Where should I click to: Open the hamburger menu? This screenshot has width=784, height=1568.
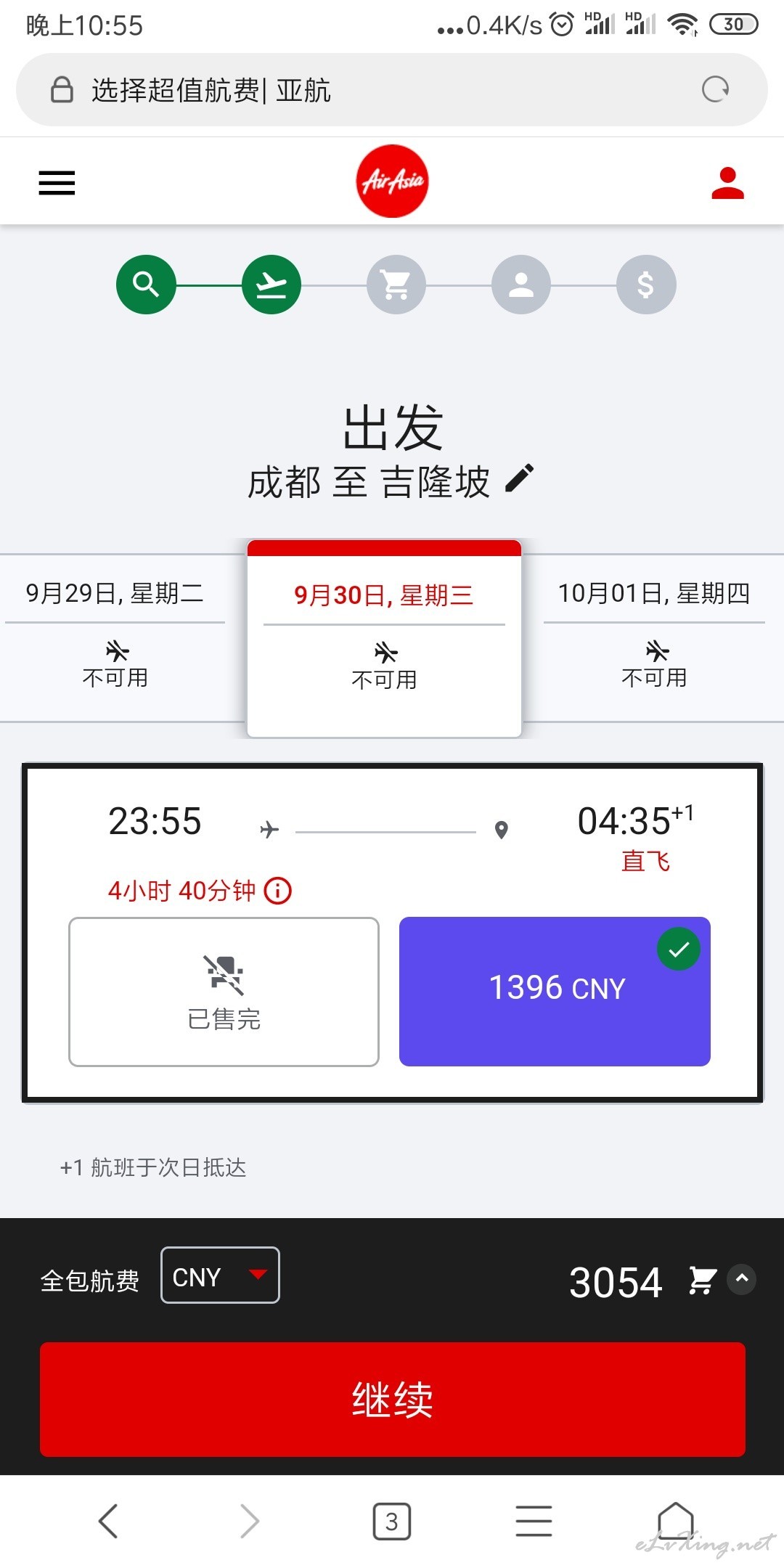(57, 183)
